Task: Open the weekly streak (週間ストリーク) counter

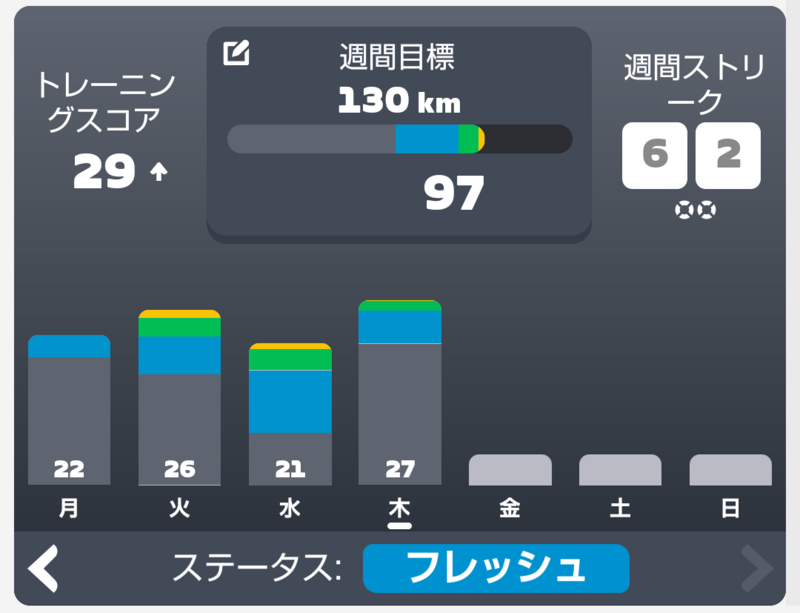Action: (691, 156)
